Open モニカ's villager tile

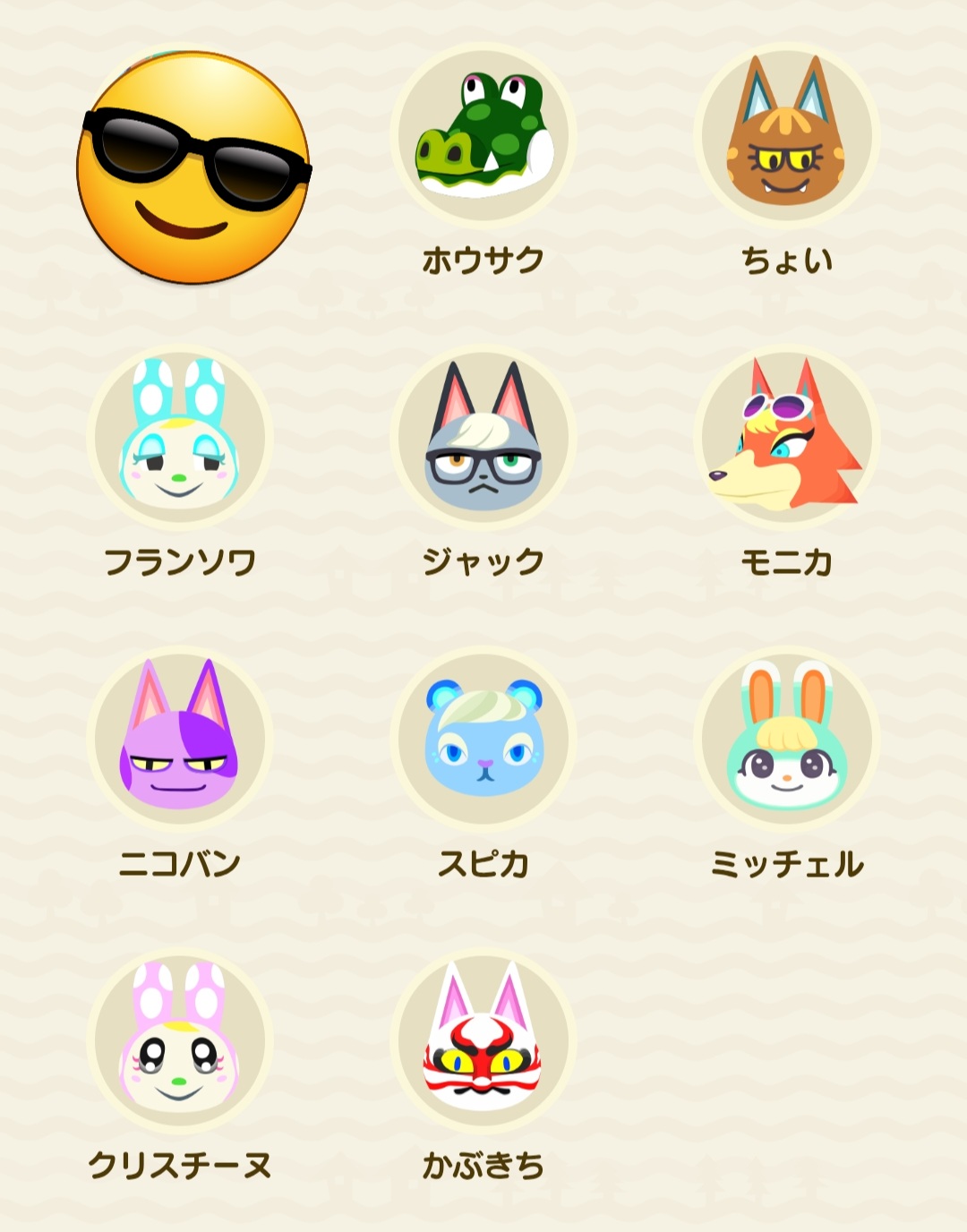click(x=786, y=438)
